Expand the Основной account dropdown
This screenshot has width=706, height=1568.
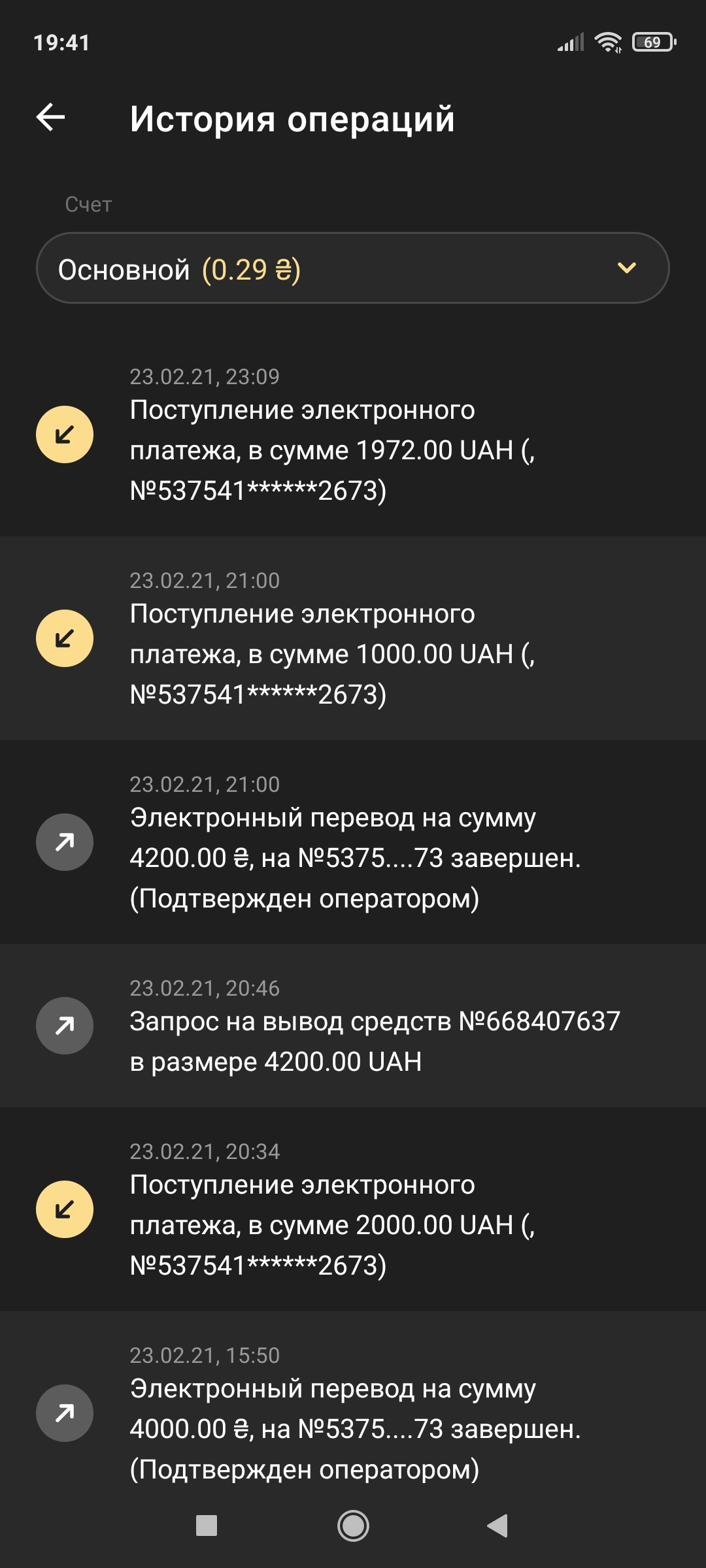(x=353, y=269)
